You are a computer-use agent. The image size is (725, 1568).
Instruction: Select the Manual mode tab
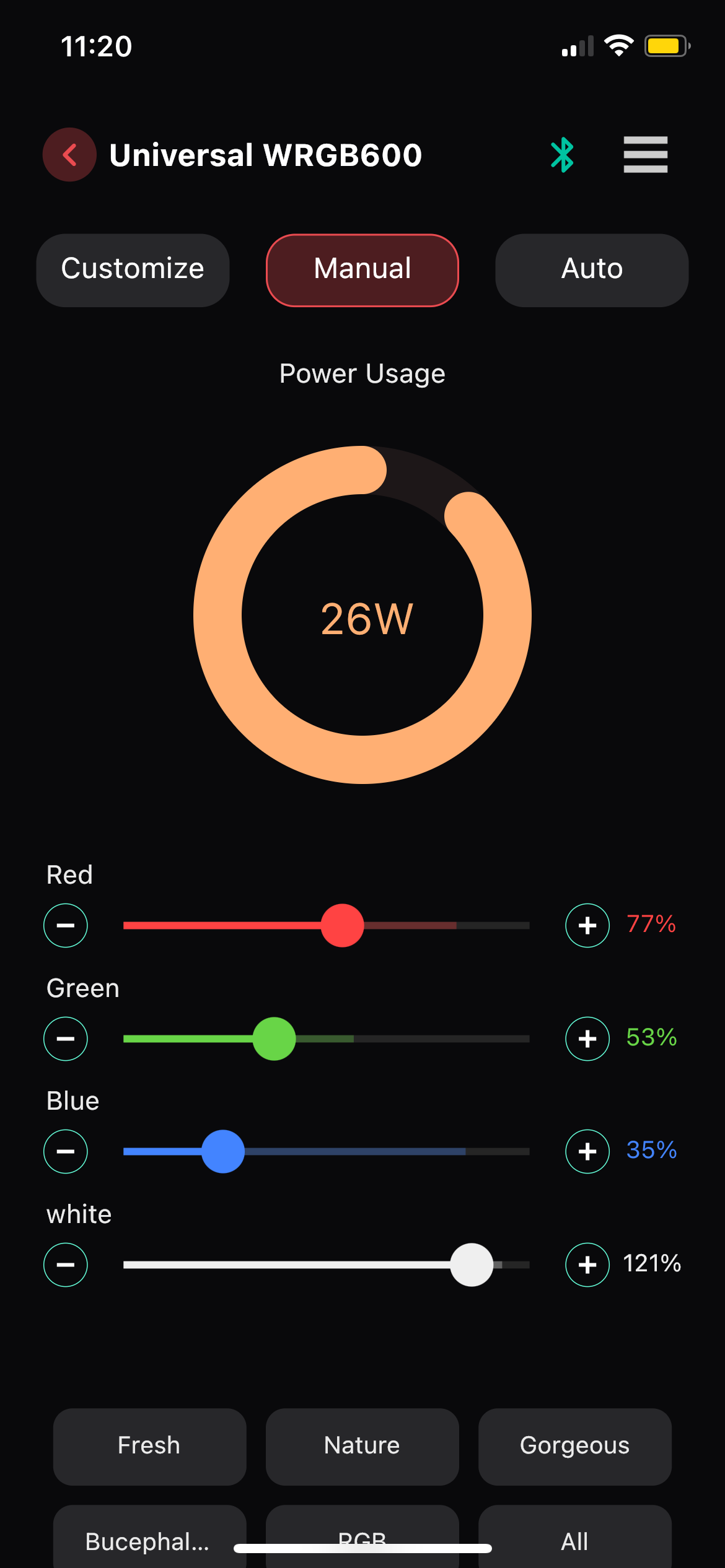point(362,270)
